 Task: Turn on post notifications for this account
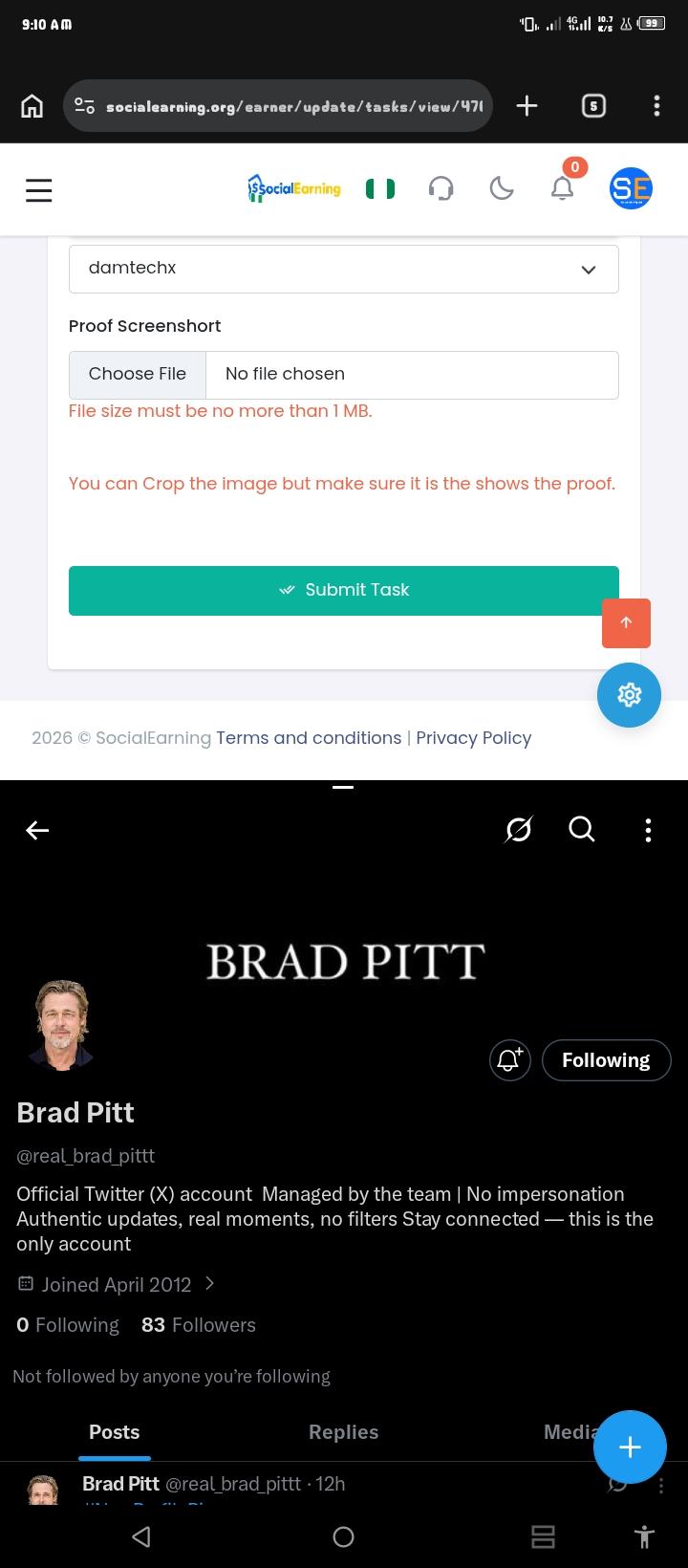509,1059
